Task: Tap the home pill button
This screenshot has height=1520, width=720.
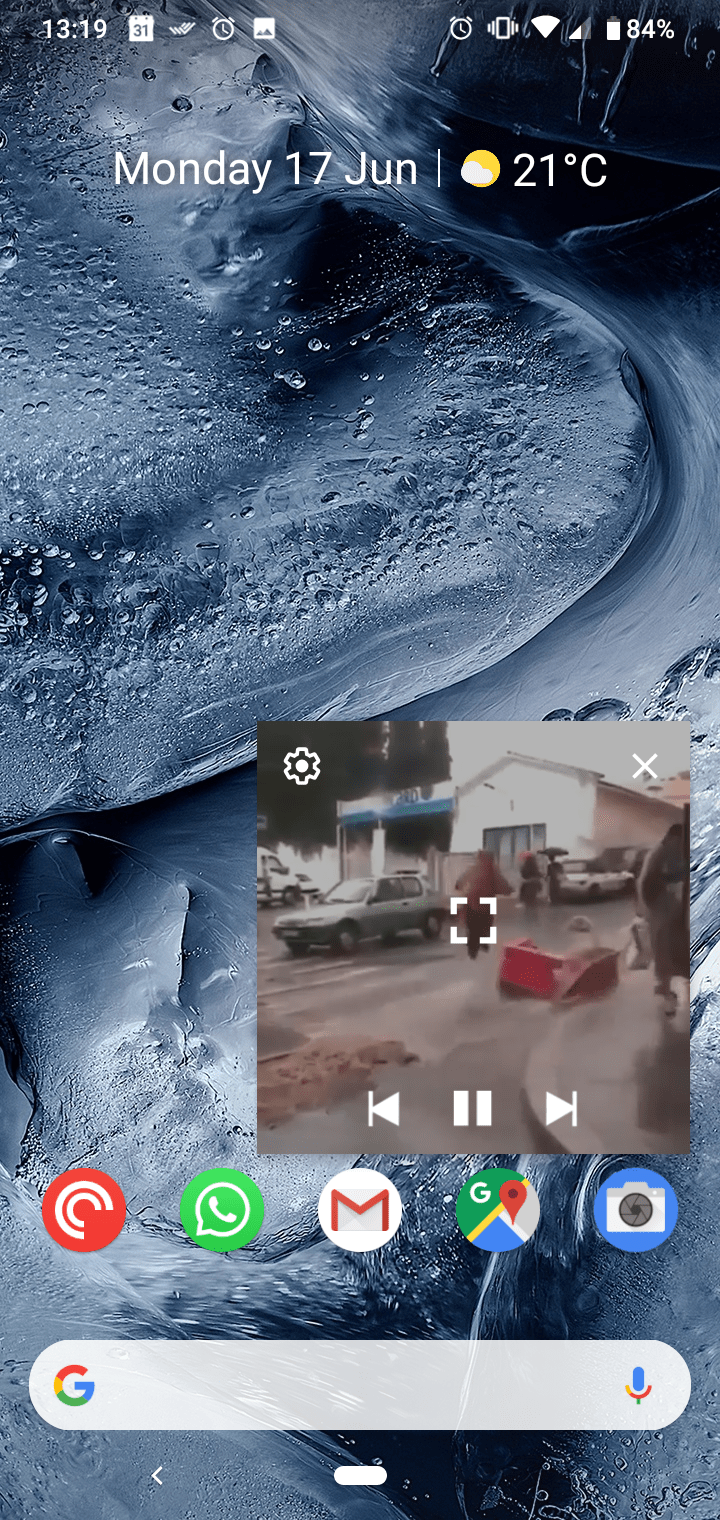Action: click(x=360, y=1475)
